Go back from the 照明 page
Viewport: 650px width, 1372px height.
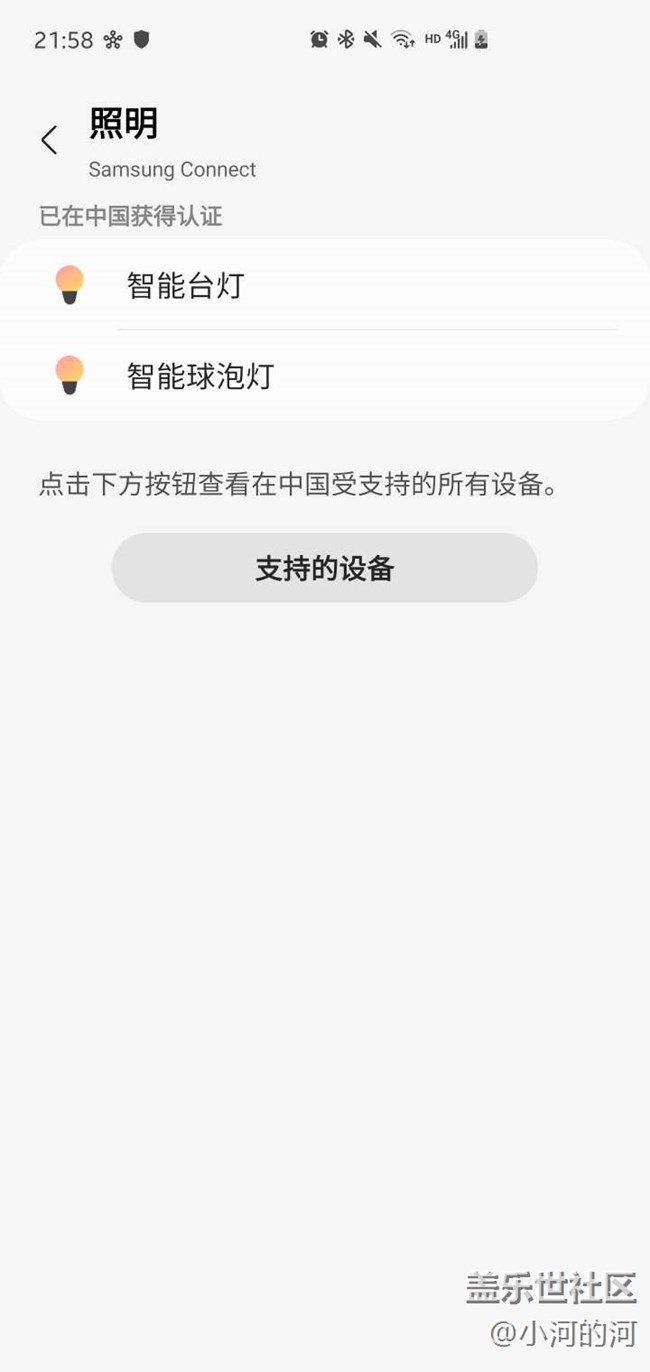pyautogui.click(x=49, y=140)
